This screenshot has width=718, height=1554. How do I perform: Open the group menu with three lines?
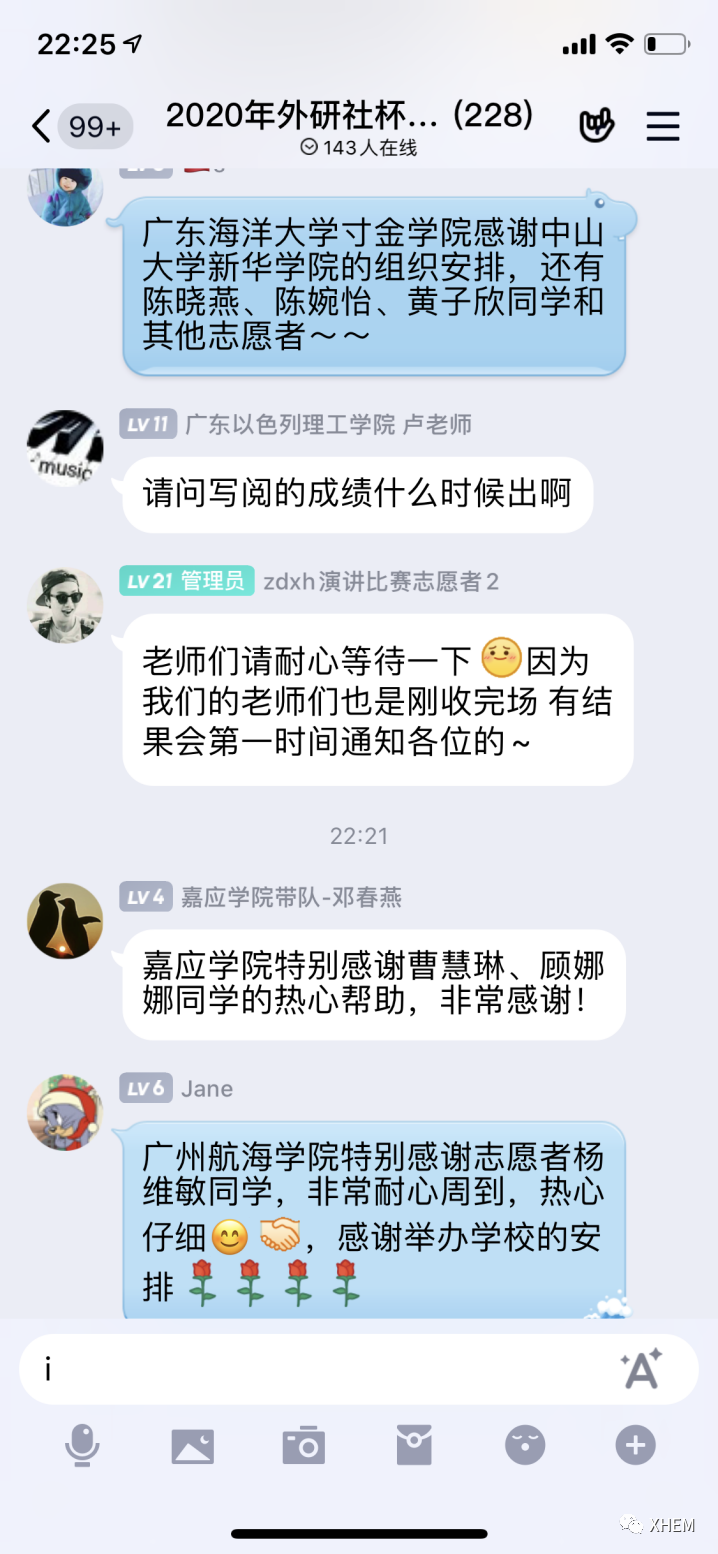662,126
